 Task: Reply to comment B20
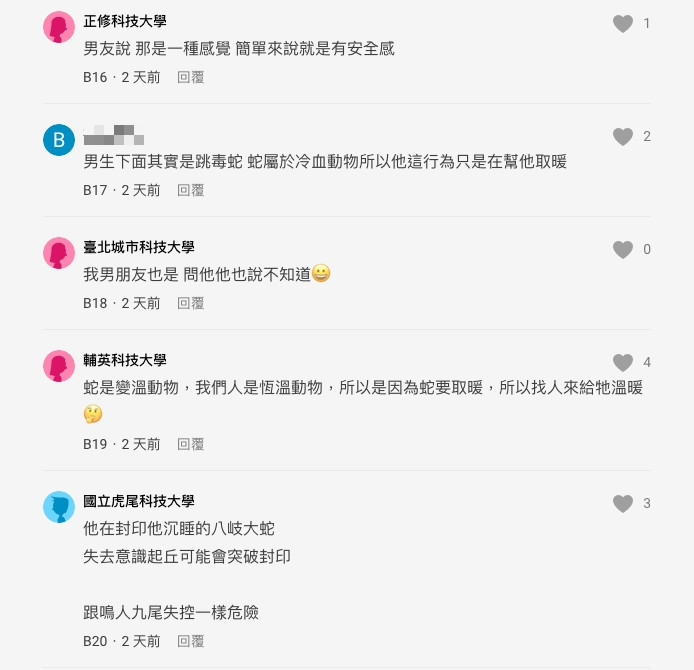pos(190,641)
